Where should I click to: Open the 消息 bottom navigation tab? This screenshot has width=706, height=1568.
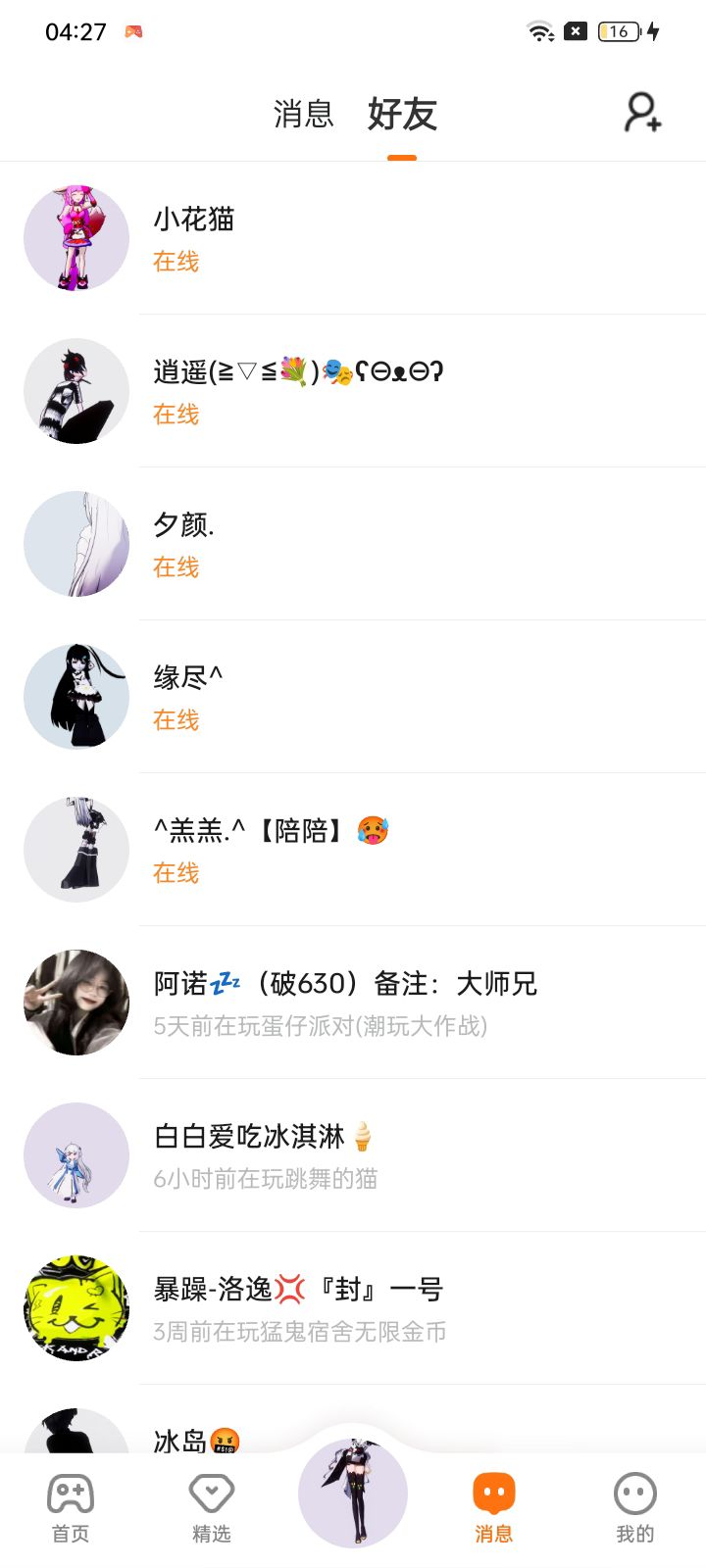pyautogui.click(x=494, y=1507)
